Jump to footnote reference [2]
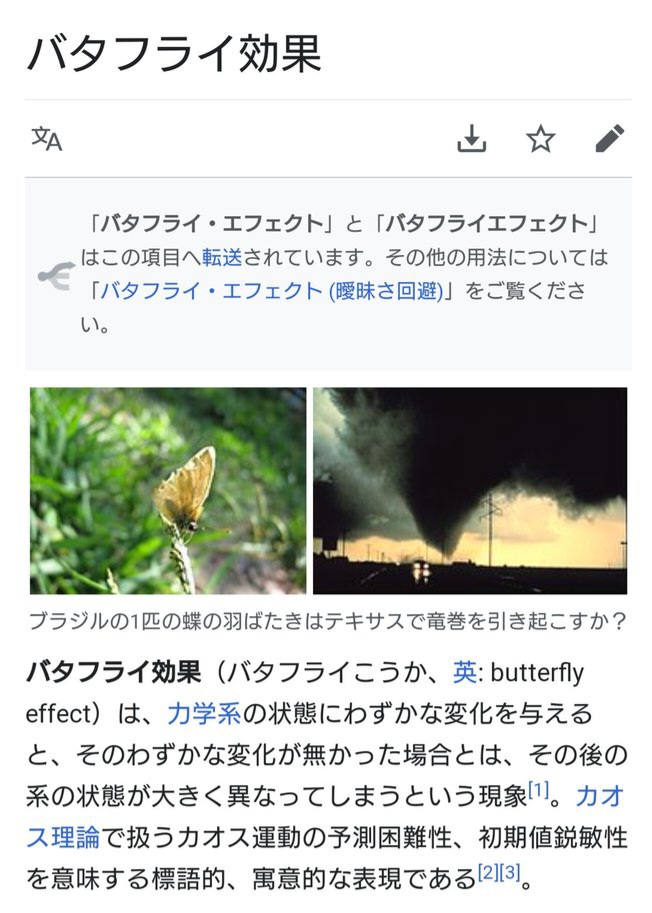652x913 pixels. [x=488, y=873]
